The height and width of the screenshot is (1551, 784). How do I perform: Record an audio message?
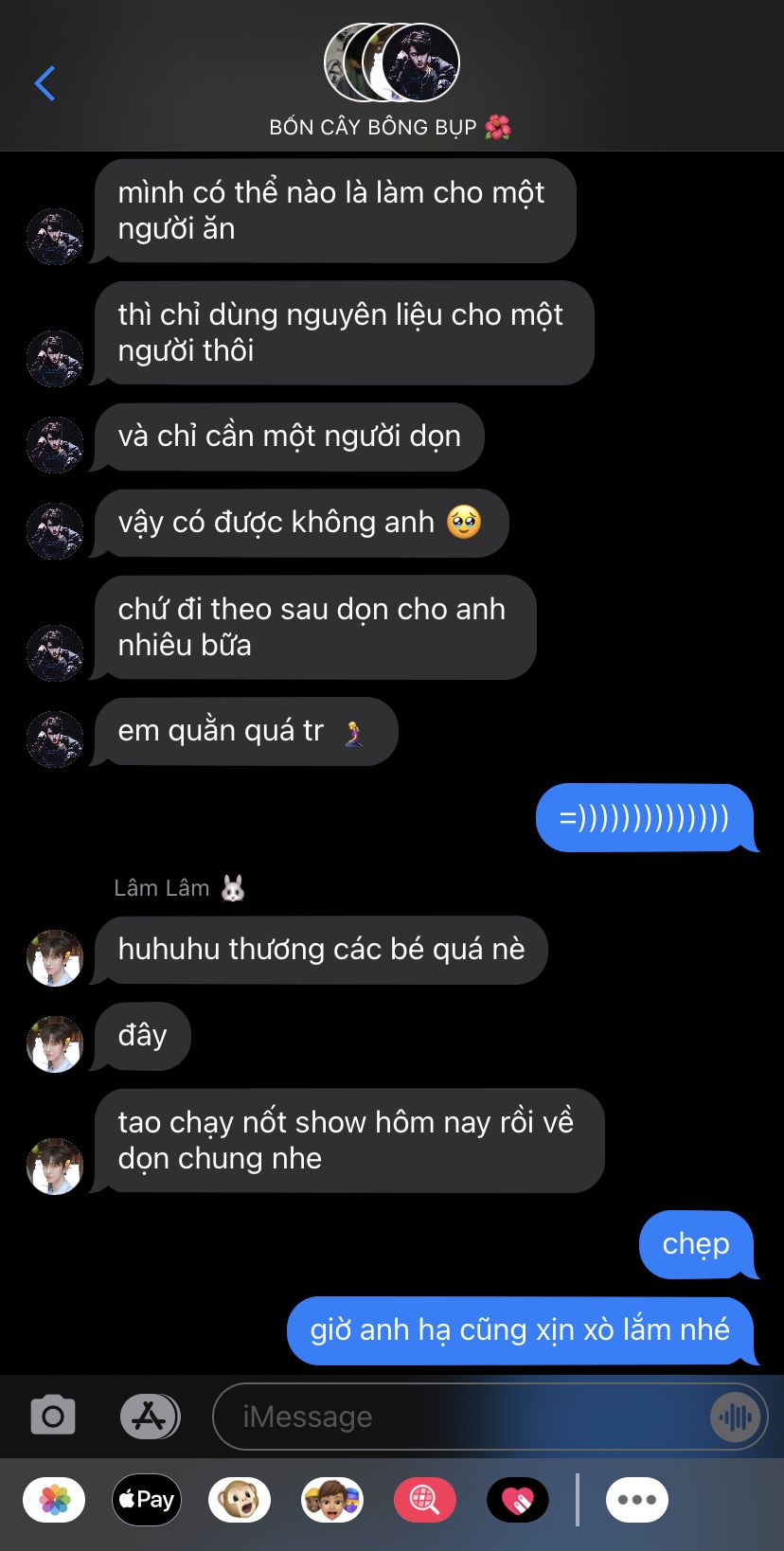tap(735, 1417)
